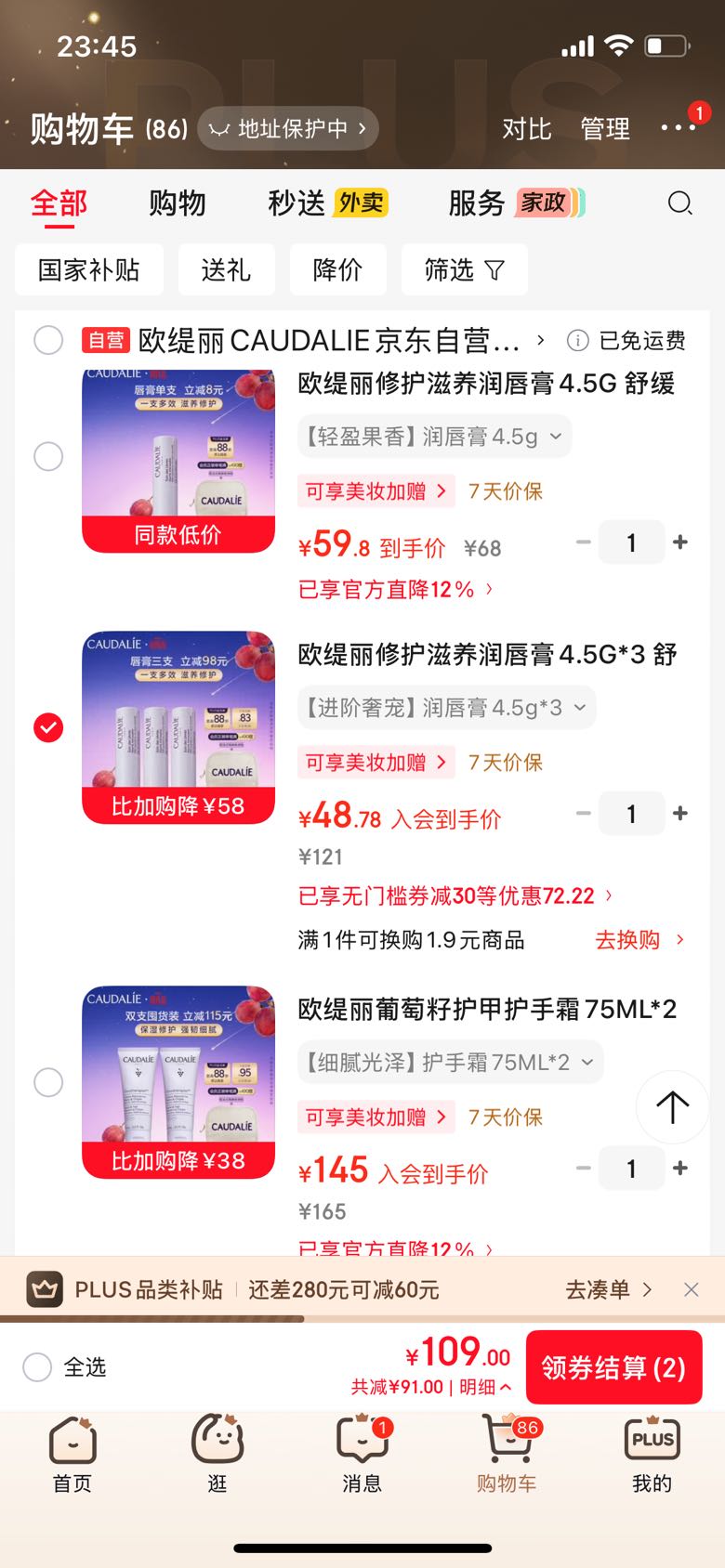The width and height of the screenshot is (725, 1568).
Task: Select the 降价 filter chip
Action: (337, 270)
